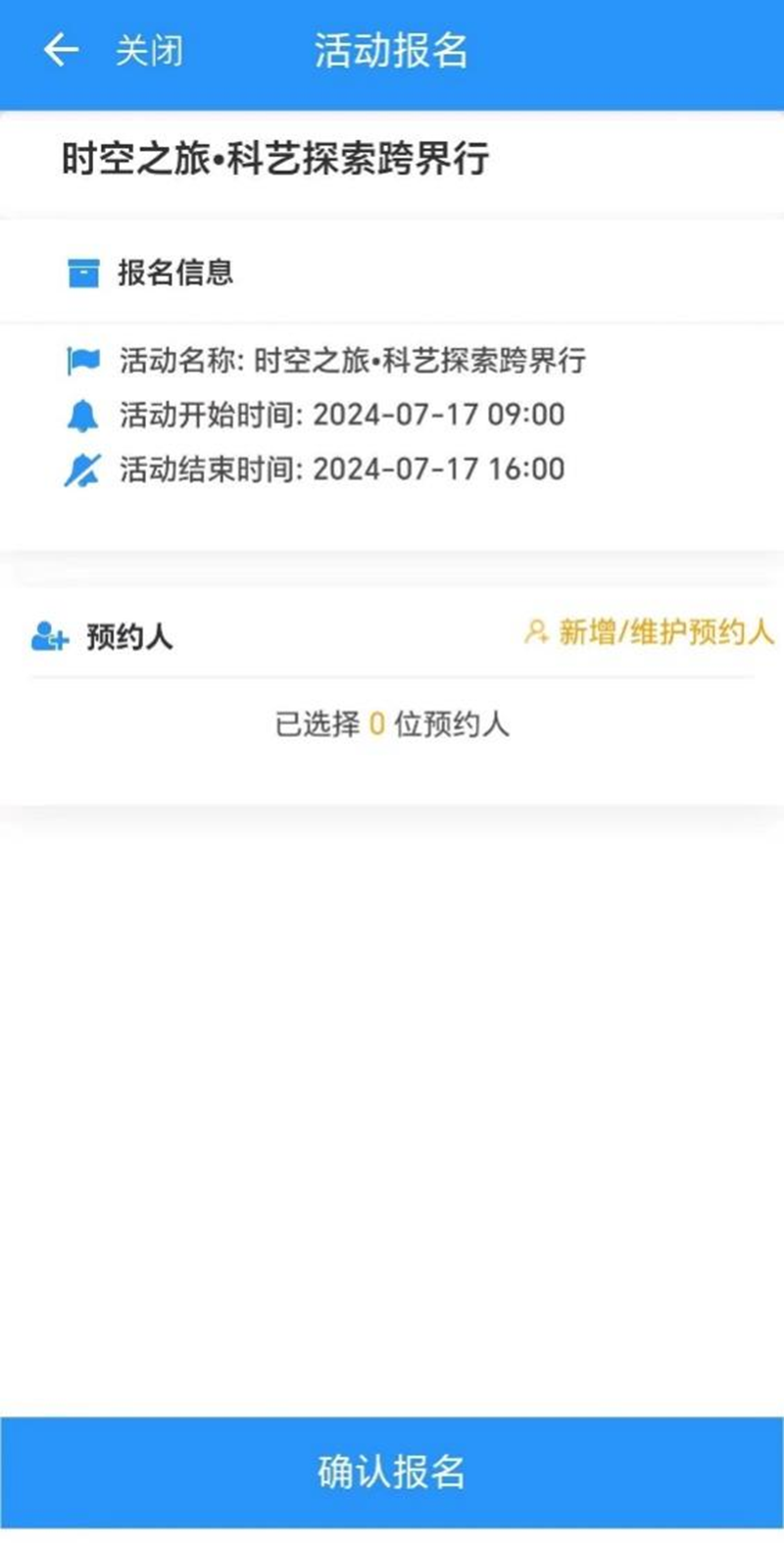The height and width of the screenshot is (1543, 784).
Task: Click the flag icon beside activity name
Action: 84,362
